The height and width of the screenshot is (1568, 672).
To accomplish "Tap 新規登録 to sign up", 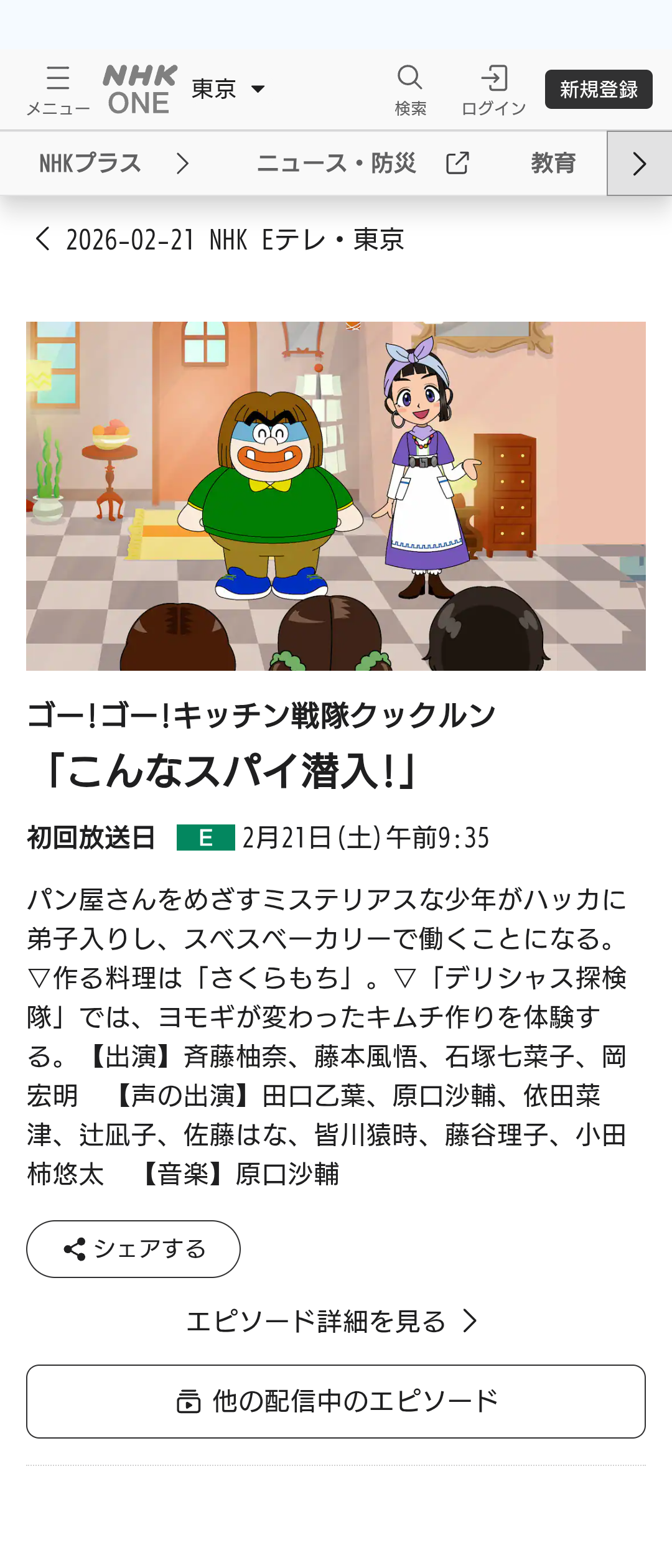I will pyautogui.click(x=598, y=89).
